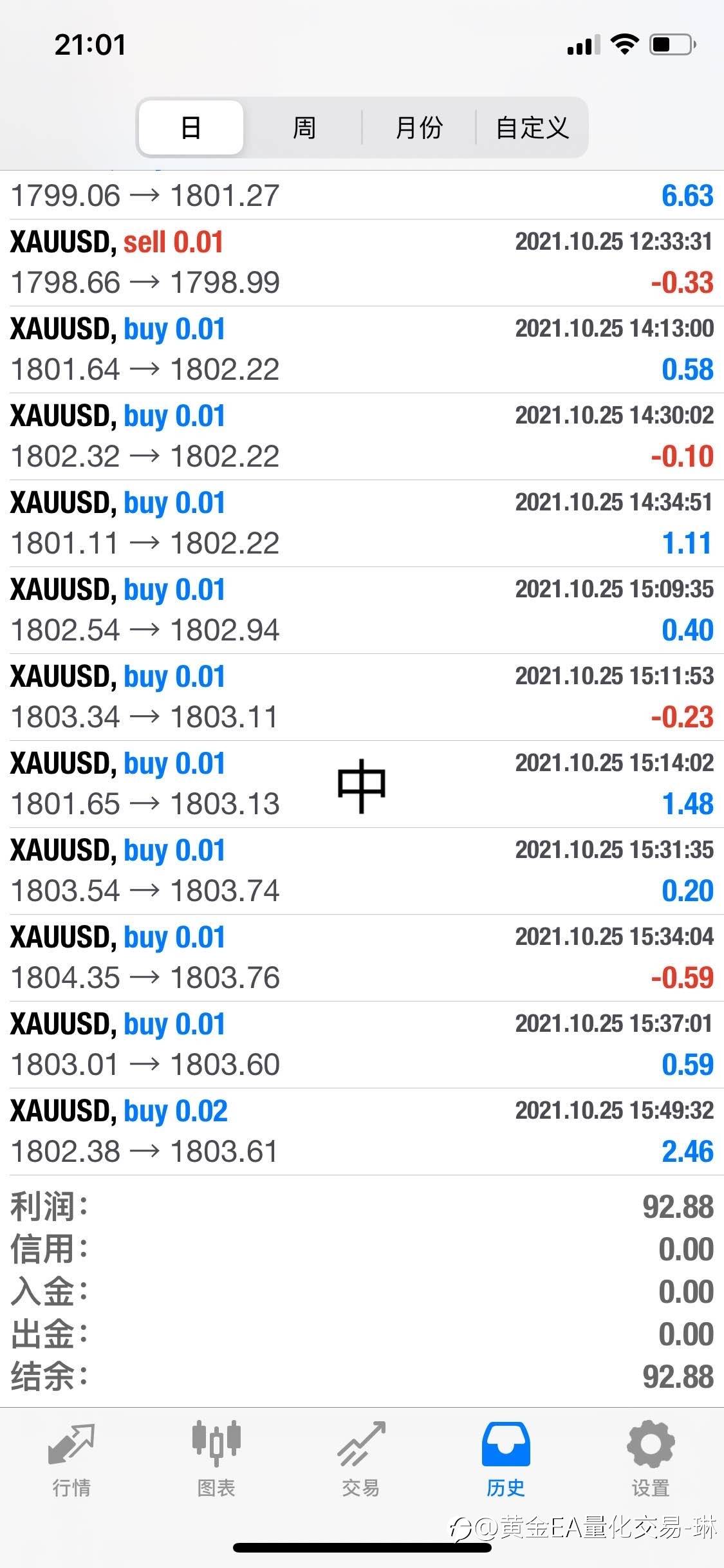Open the buy trade closed at 15:34:04
724x1568 pixels.
click(362, 958)
